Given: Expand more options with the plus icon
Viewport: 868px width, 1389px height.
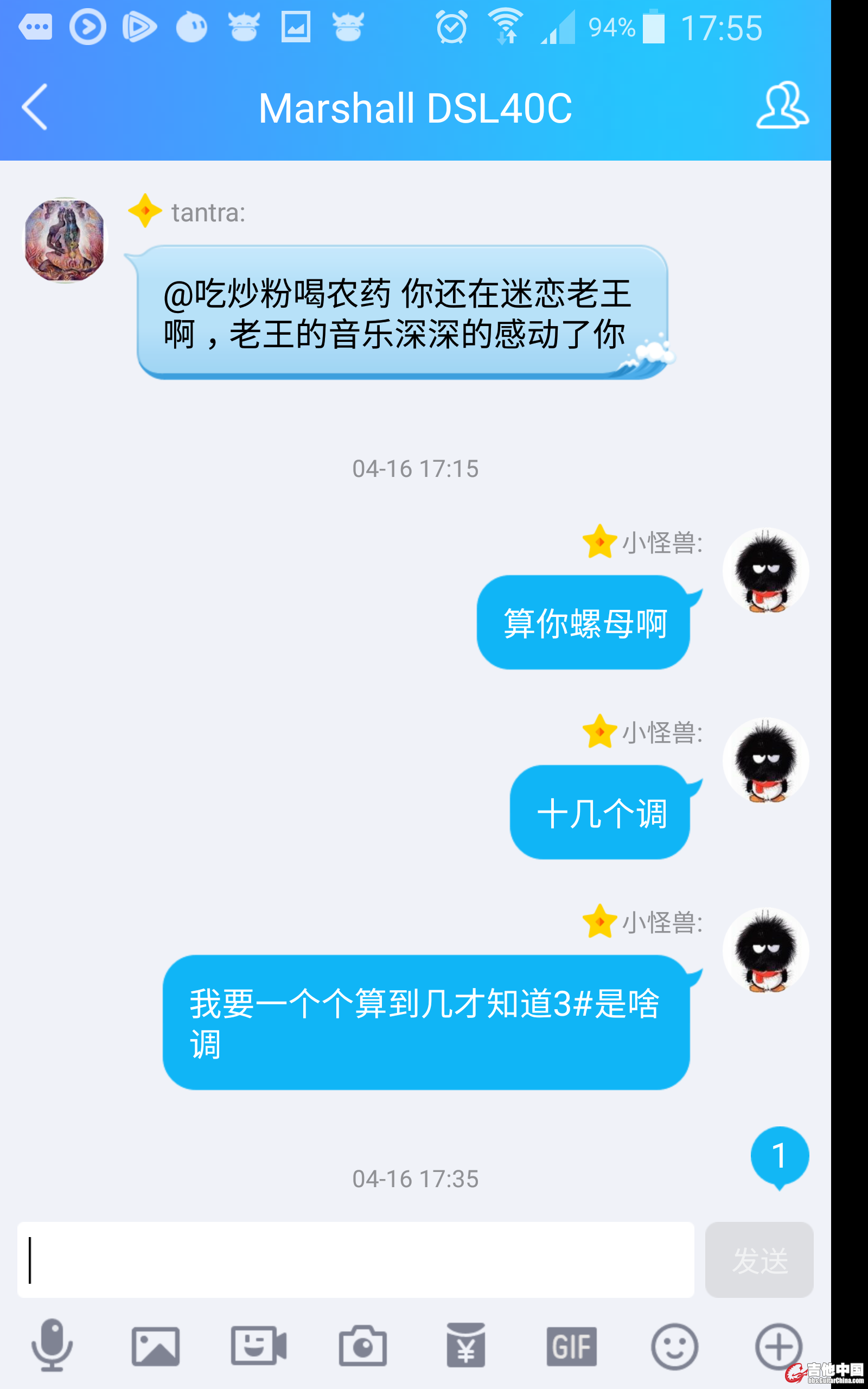Looking at the screenshot, I should point(778,1346).
